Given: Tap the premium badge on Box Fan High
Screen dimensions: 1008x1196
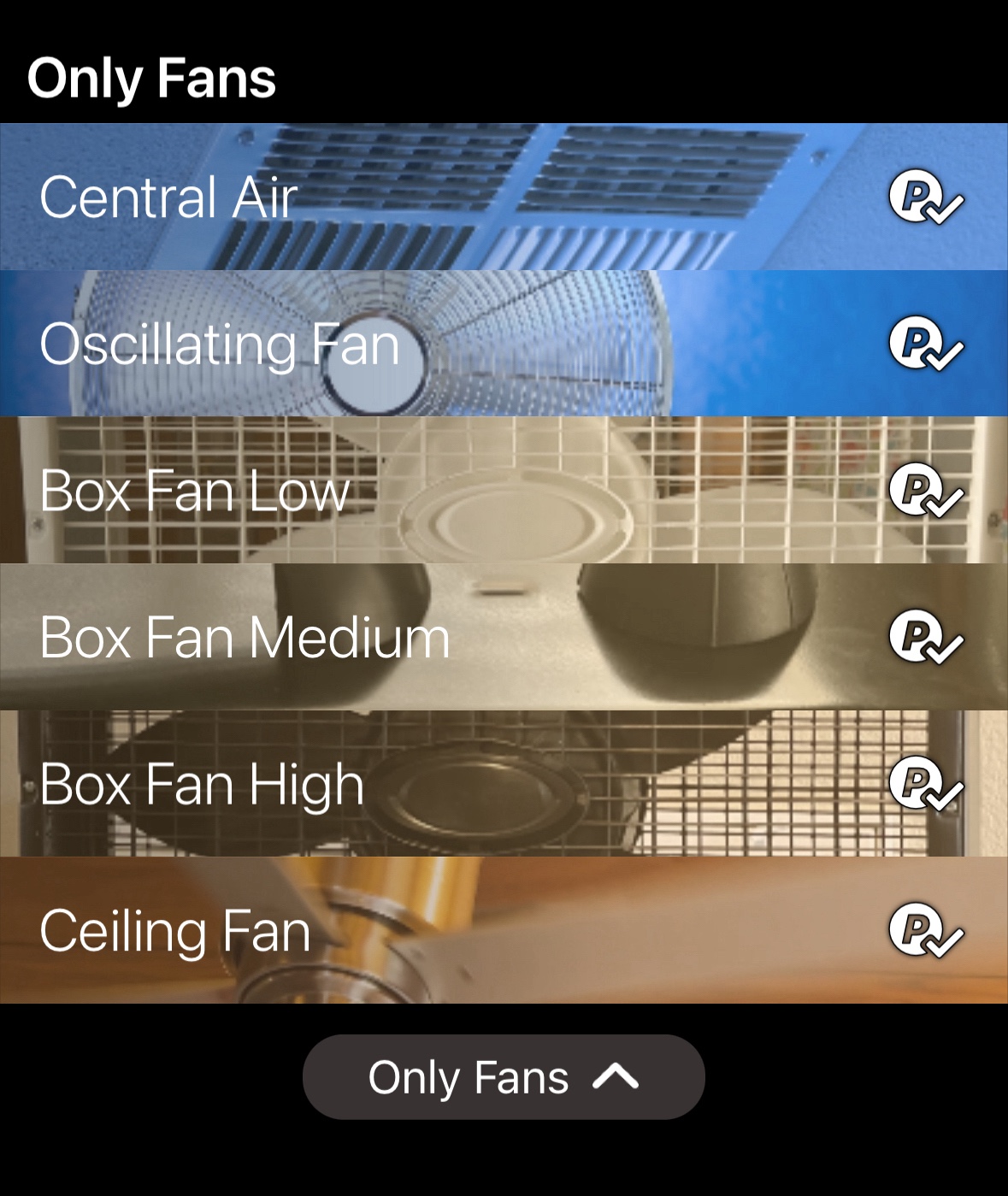Looking at the screenshot, I should (925, 784).
